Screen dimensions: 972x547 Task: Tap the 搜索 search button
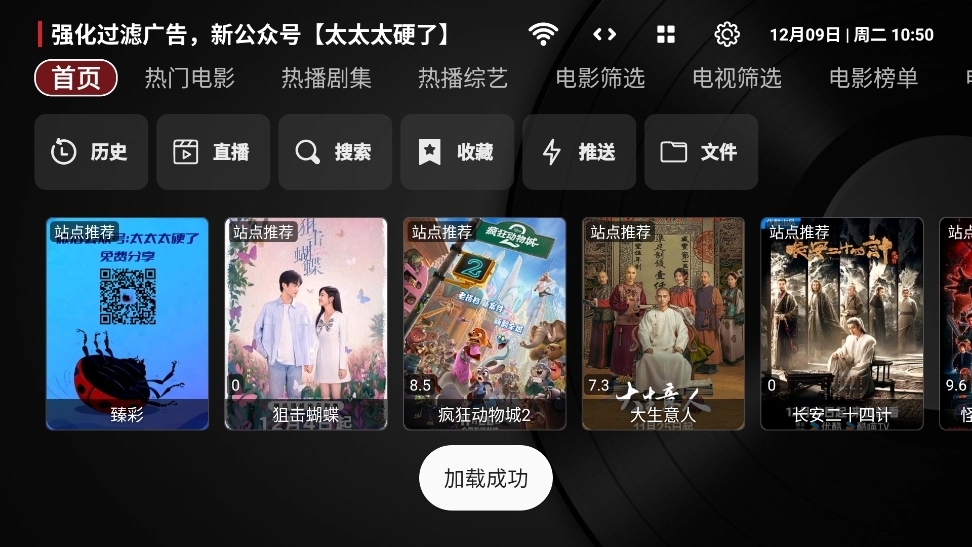(x=335, y=152)
